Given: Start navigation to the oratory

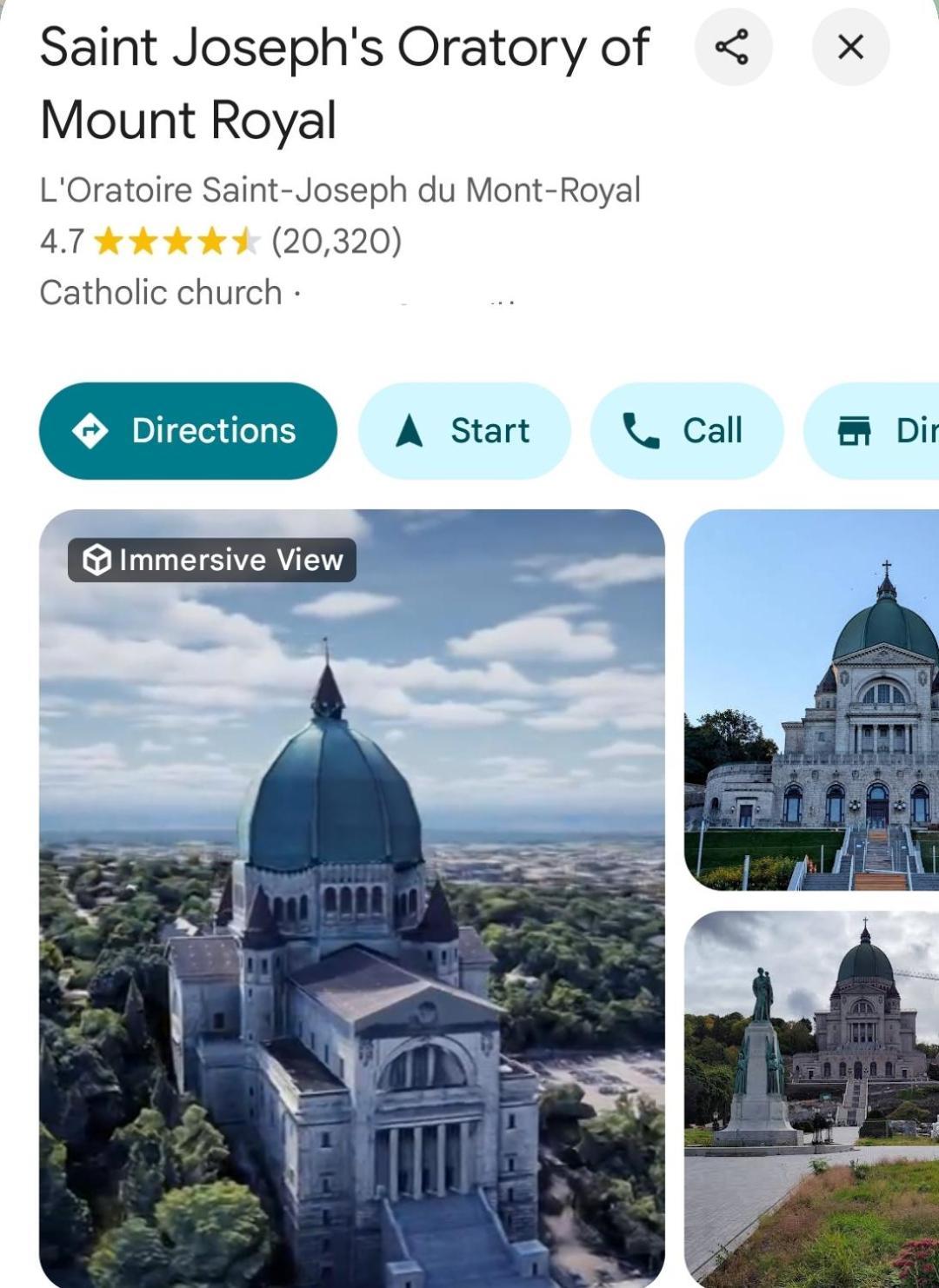Looking at the screenshot, I should tap(464, 430).
